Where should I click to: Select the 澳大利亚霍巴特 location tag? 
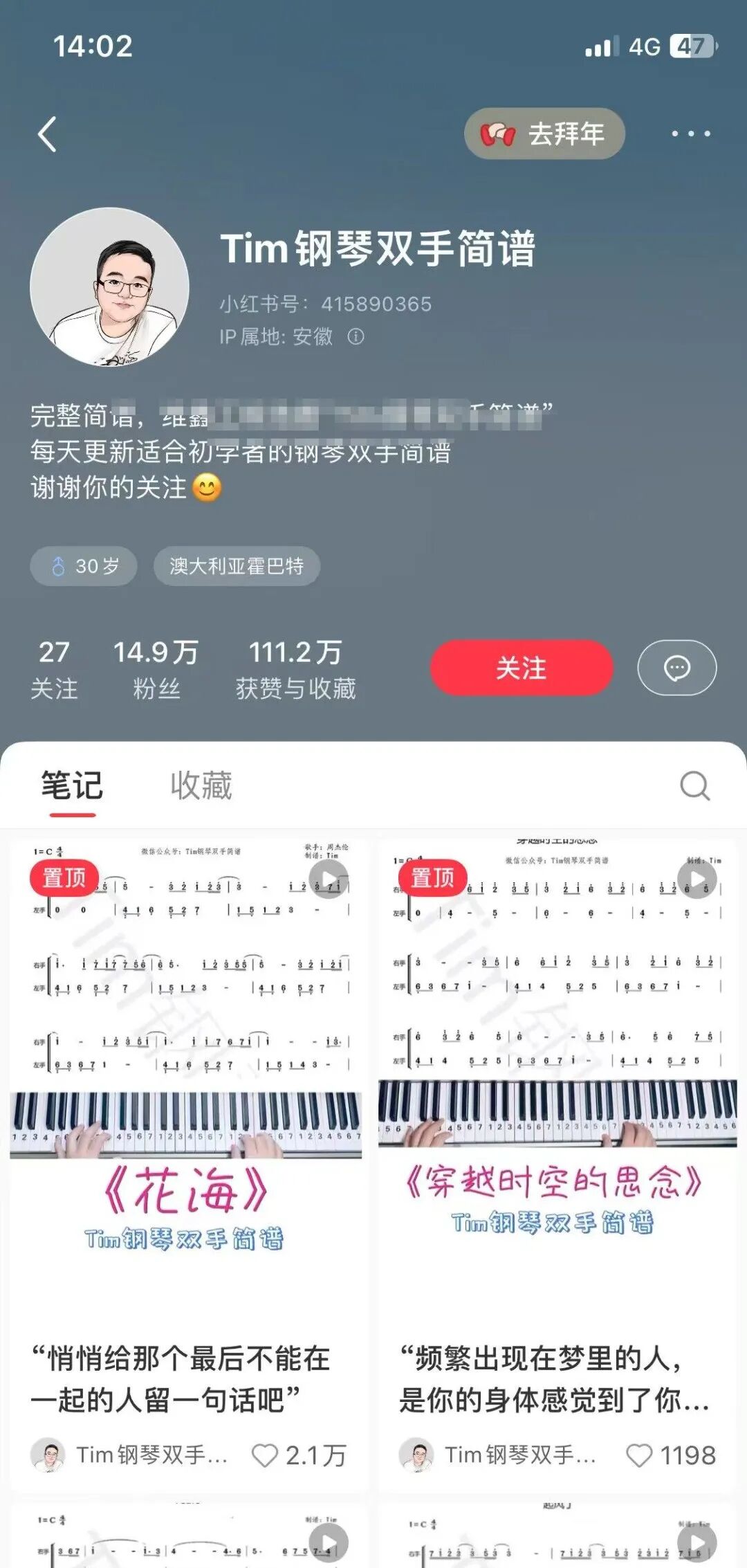click(x=237, y=565)
